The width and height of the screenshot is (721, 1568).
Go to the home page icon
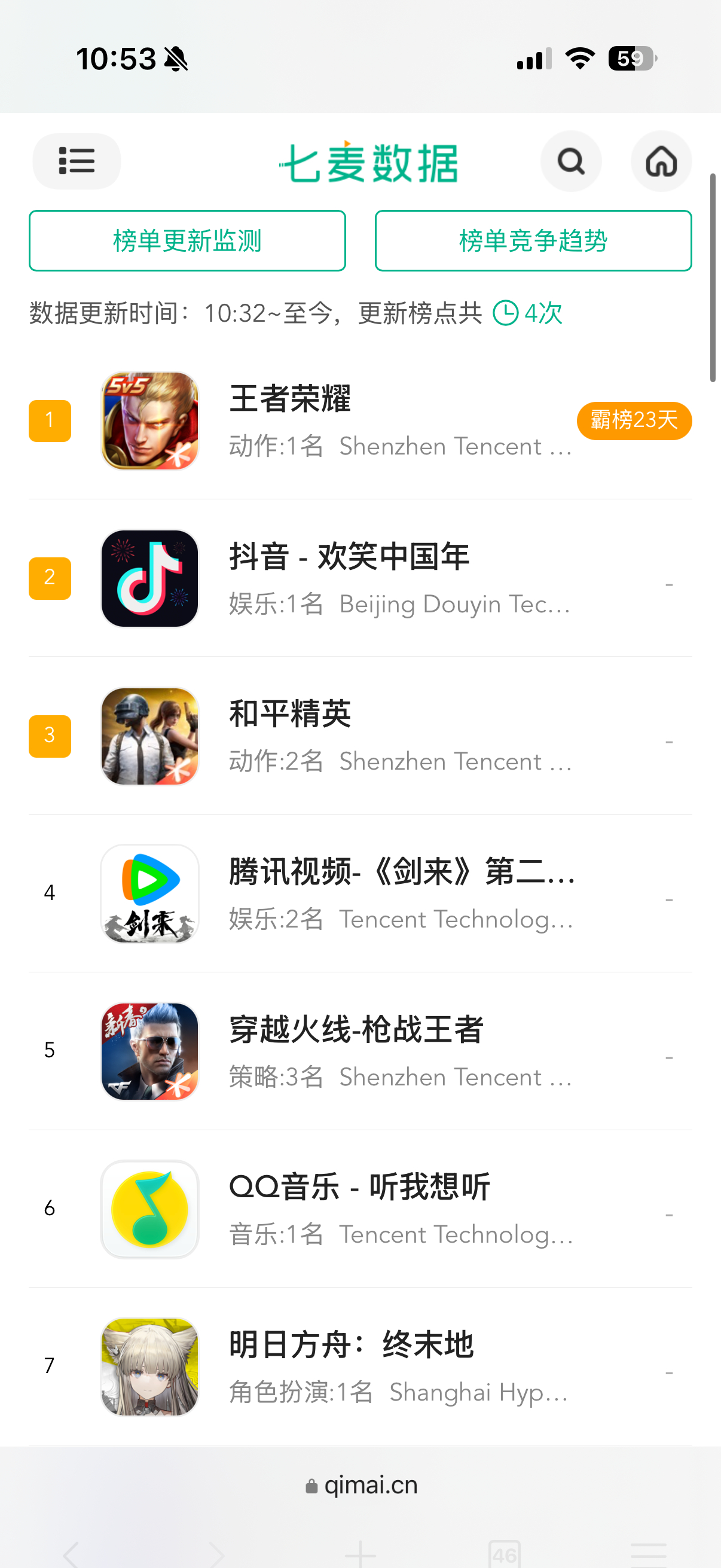(x=661, y=161)
